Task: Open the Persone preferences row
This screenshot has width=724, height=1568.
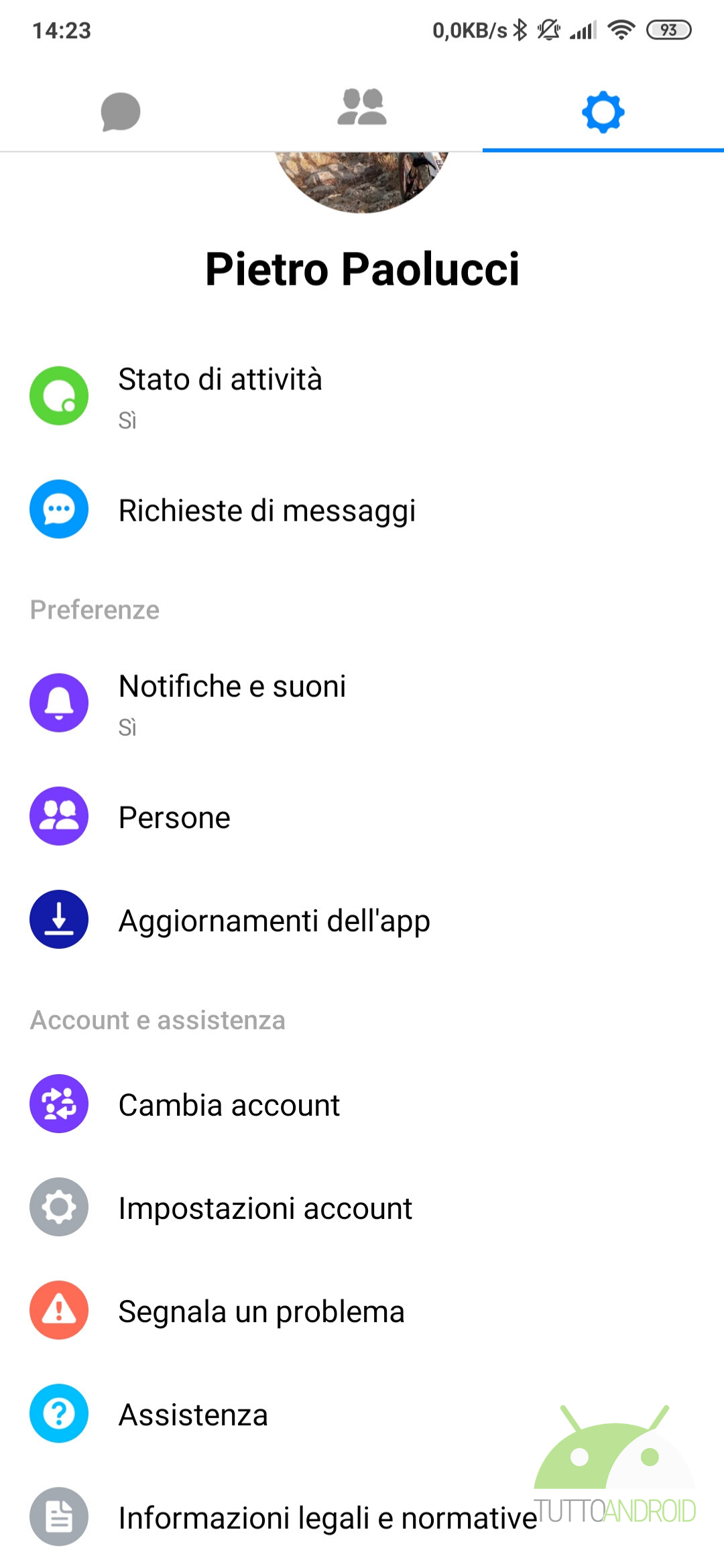Action: pyautogui.click(x=174, y=818)
